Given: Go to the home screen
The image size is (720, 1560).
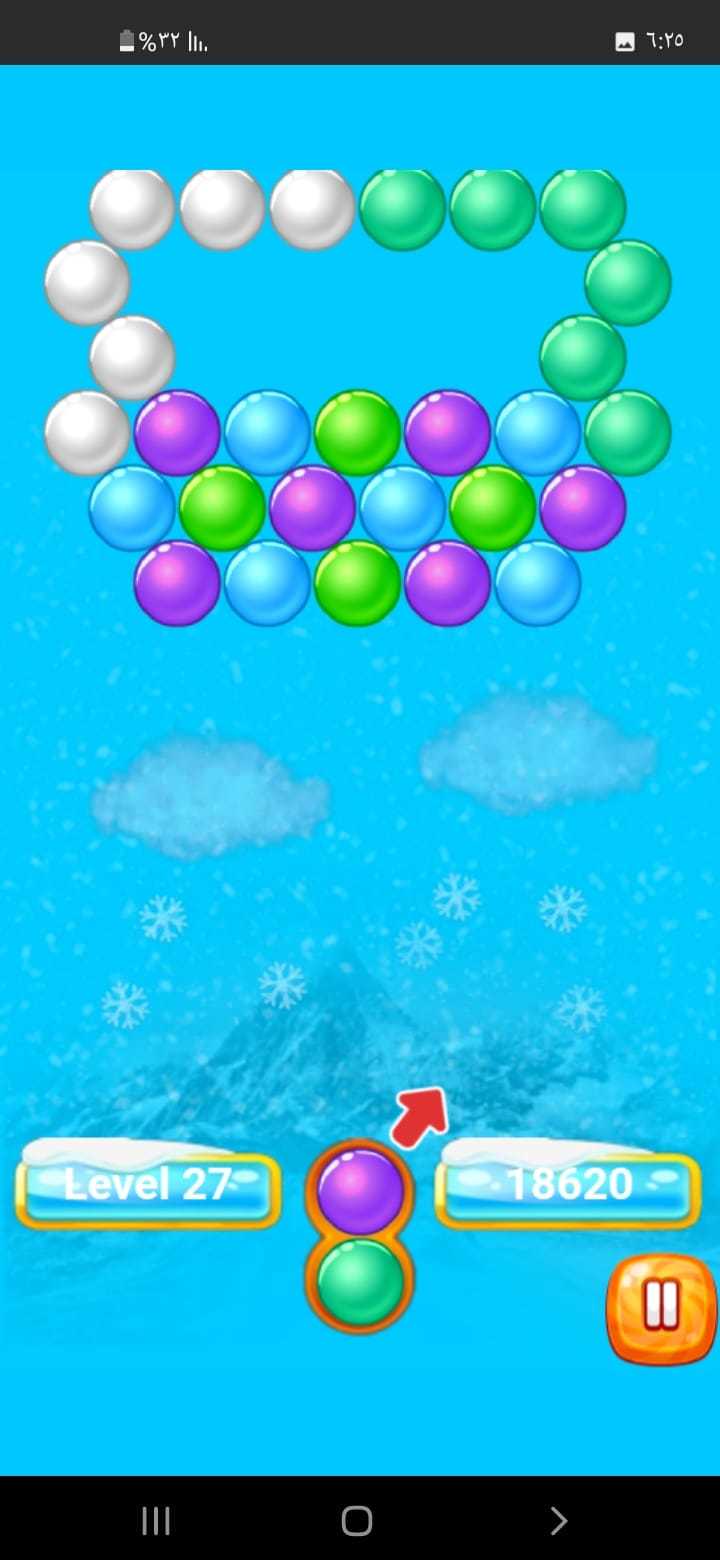Looking at the screenshot, I should point(357,1521).
